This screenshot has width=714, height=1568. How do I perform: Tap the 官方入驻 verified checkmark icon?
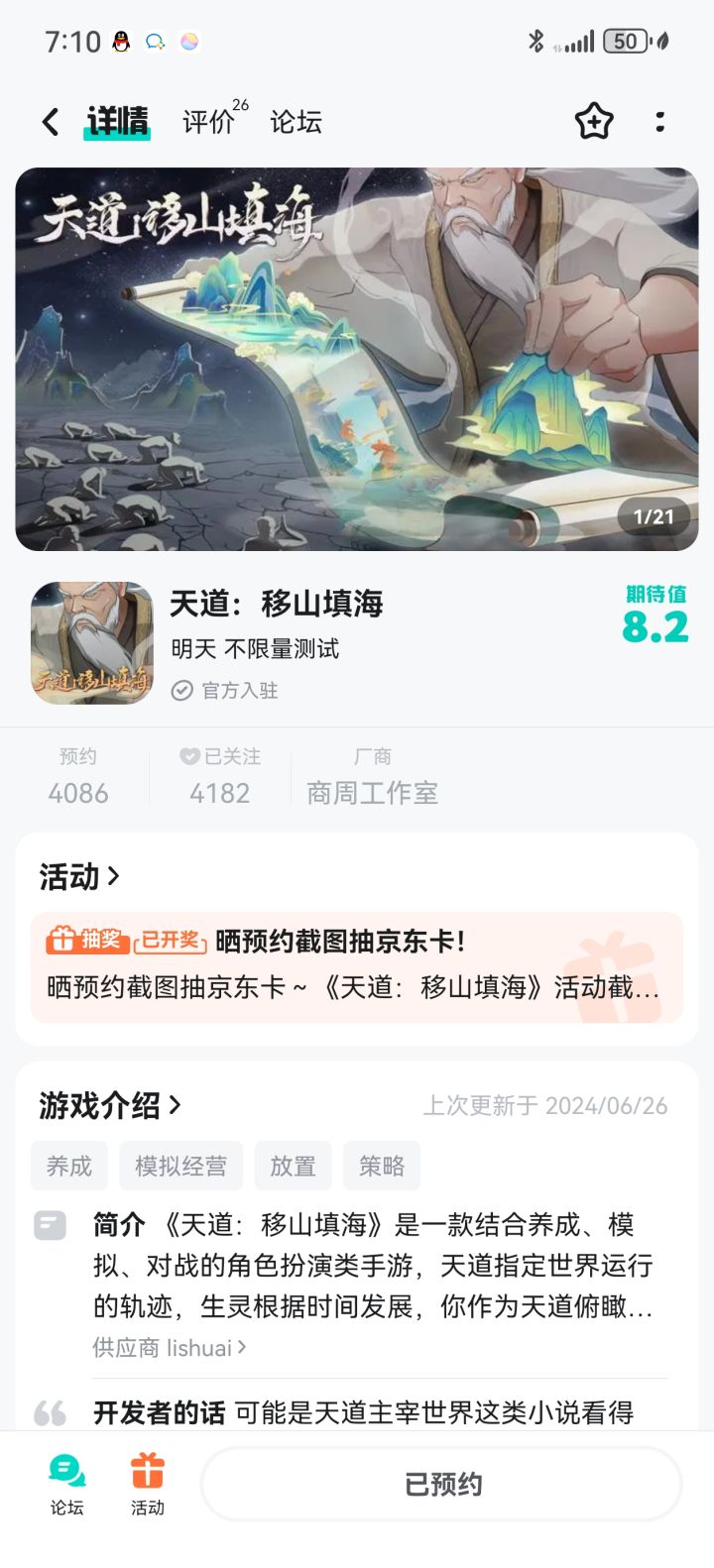(x=181, y=691)
